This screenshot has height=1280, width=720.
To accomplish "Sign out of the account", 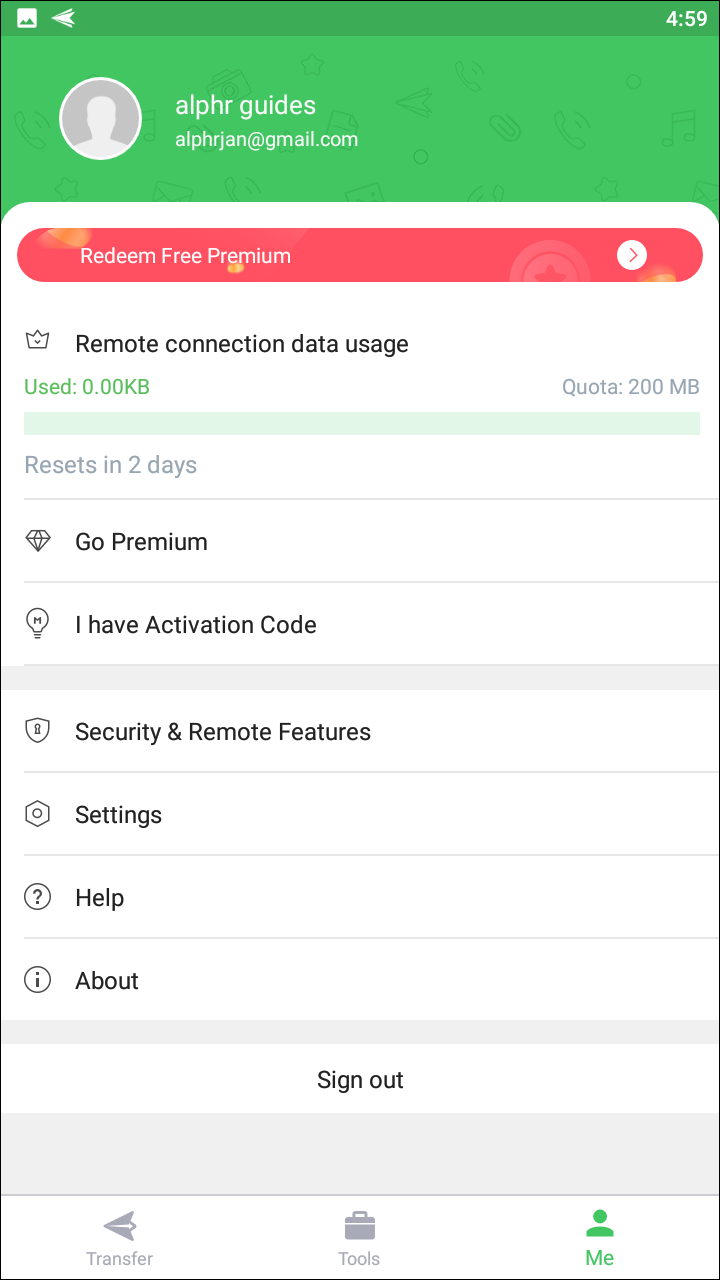I will 360,1079.
